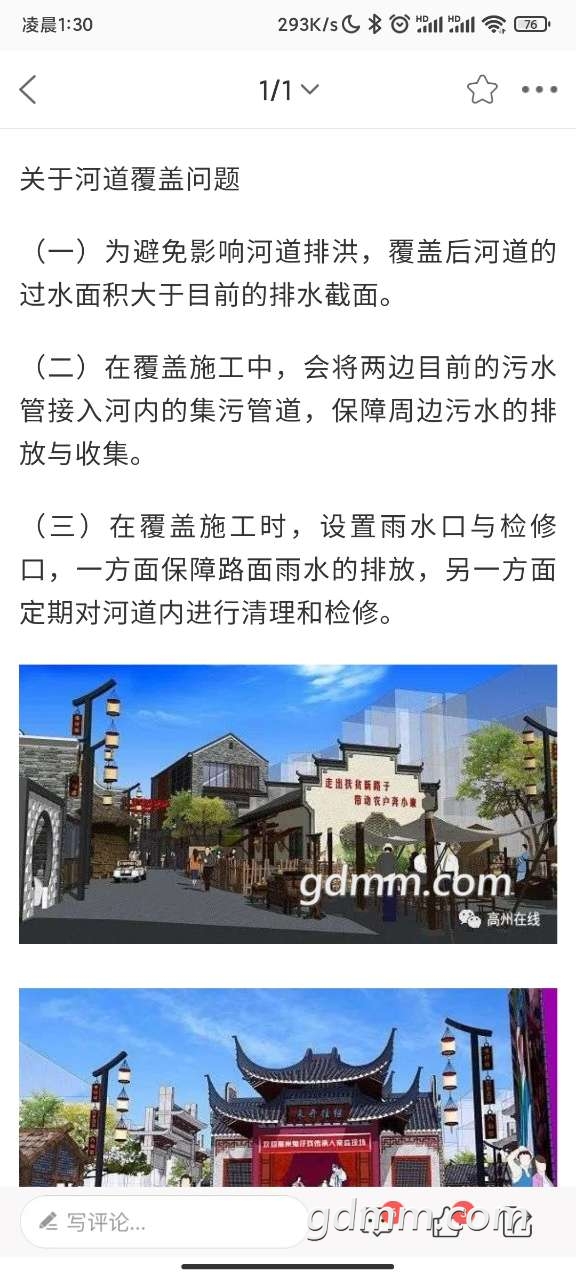Favorite this post with the star
576x1280 pixels.
pos(482,90)
